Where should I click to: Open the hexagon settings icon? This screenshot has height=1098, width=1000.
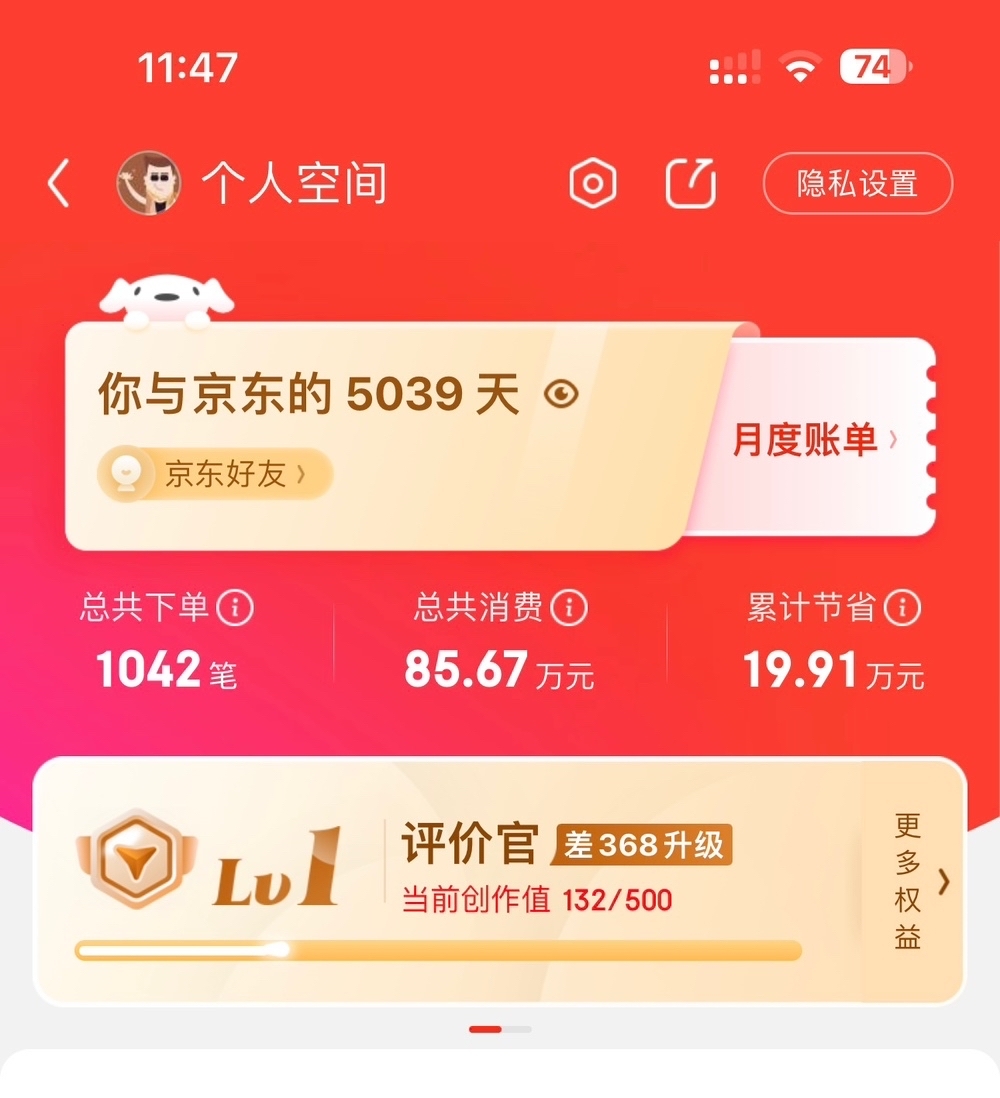pyautogui.click(x=593, y=184)
